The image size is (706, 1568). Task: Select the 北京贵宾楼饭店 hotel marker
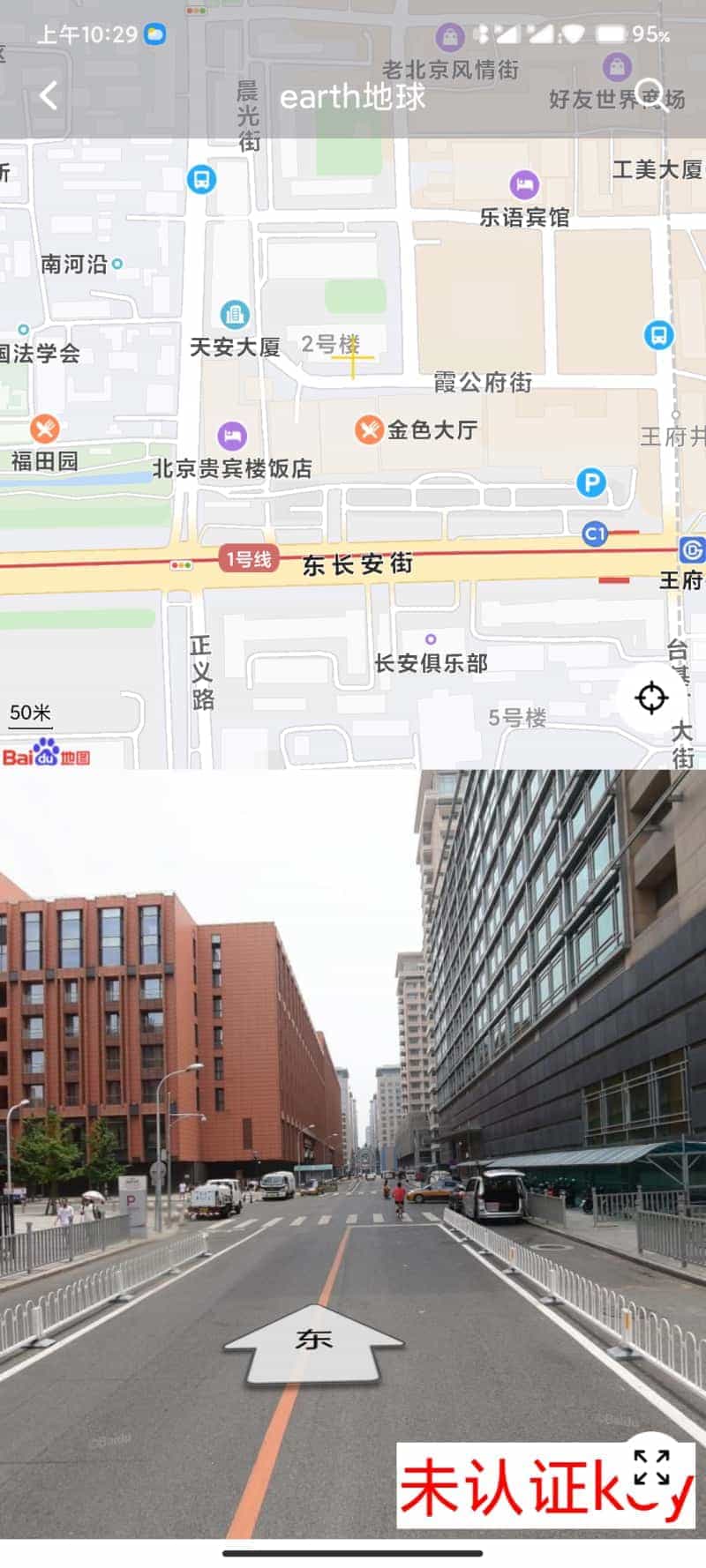pos(231,436)
